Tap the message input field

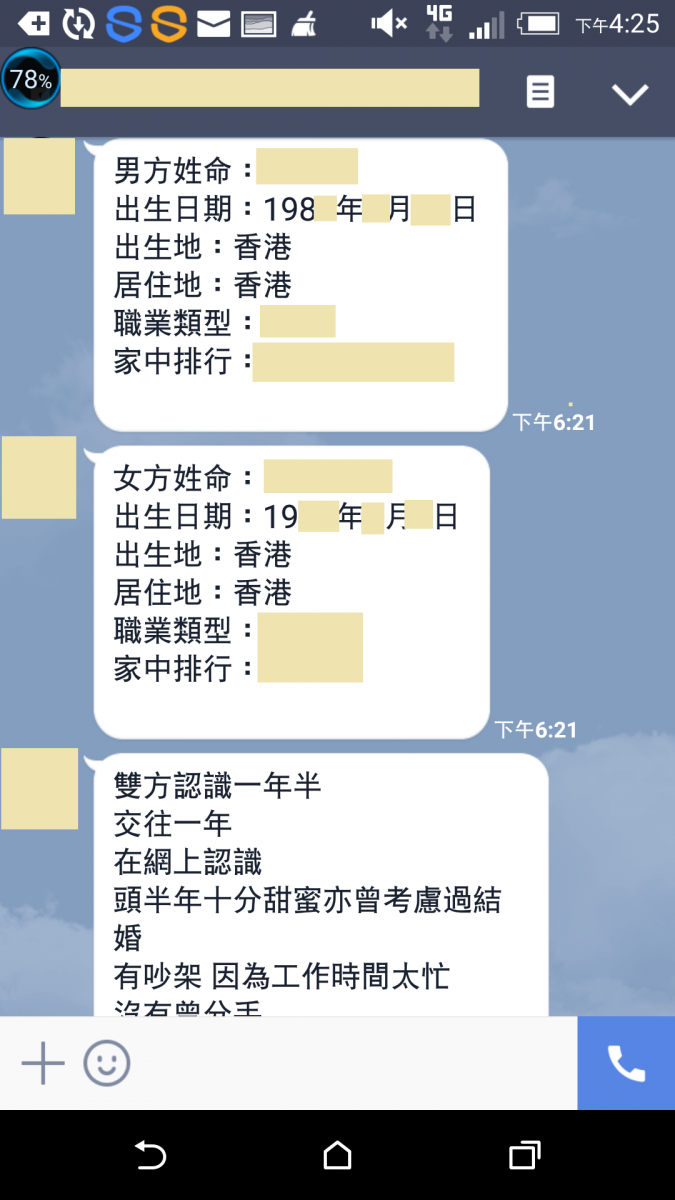click(350, 1063)
